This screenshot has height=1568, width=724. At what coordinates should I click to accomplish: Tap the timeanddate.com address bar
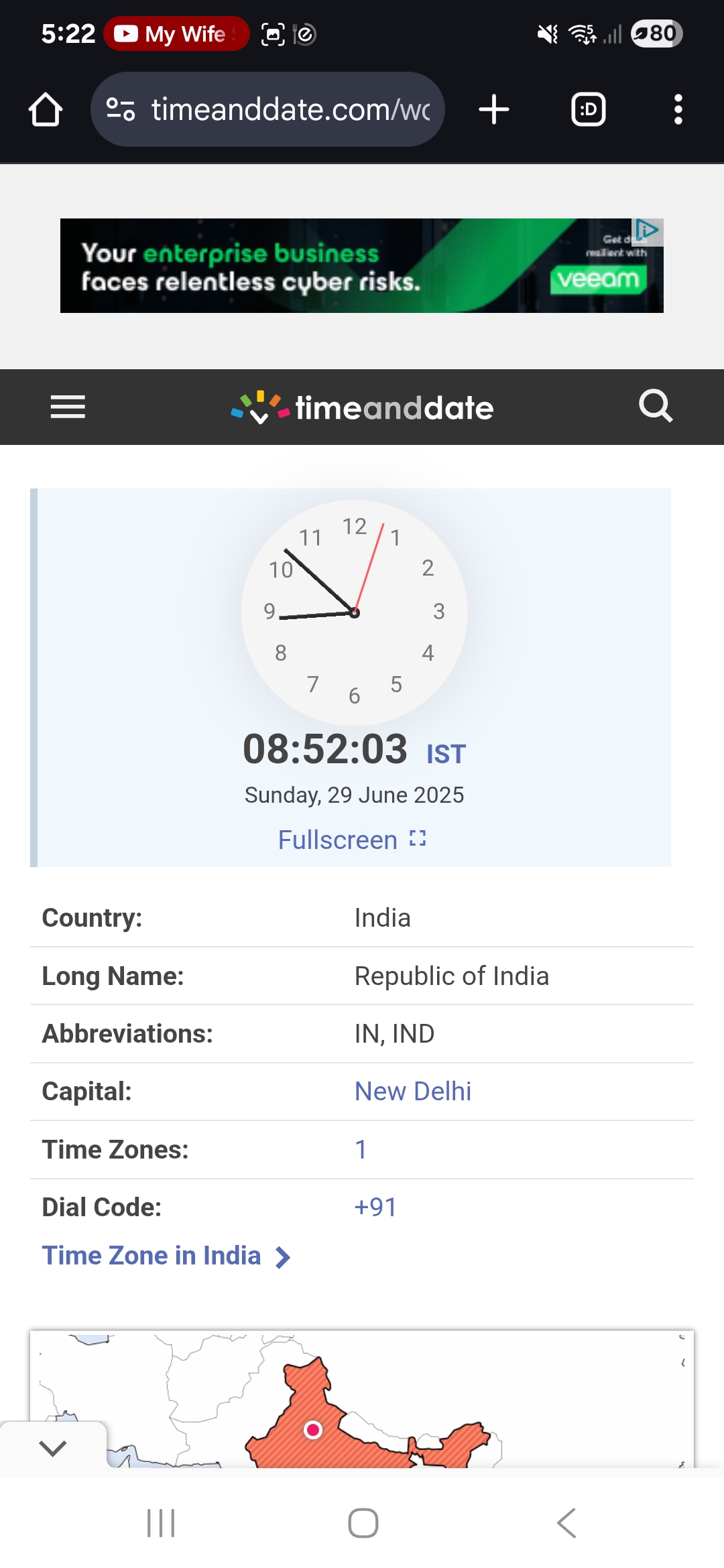[x=267, y=109]
